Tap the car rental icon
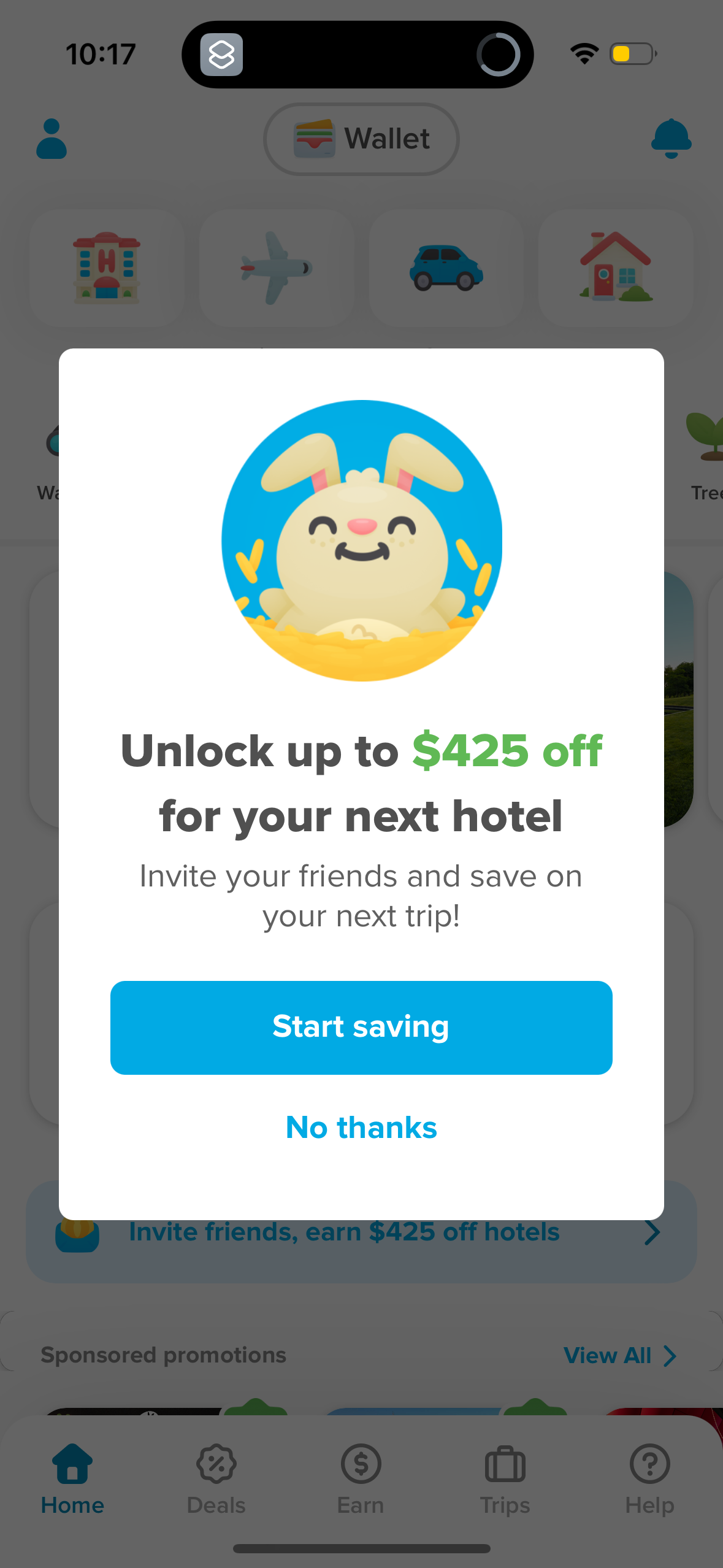Image resolution: width=723 pixels, height=1568 pixels. pos(446,267)
